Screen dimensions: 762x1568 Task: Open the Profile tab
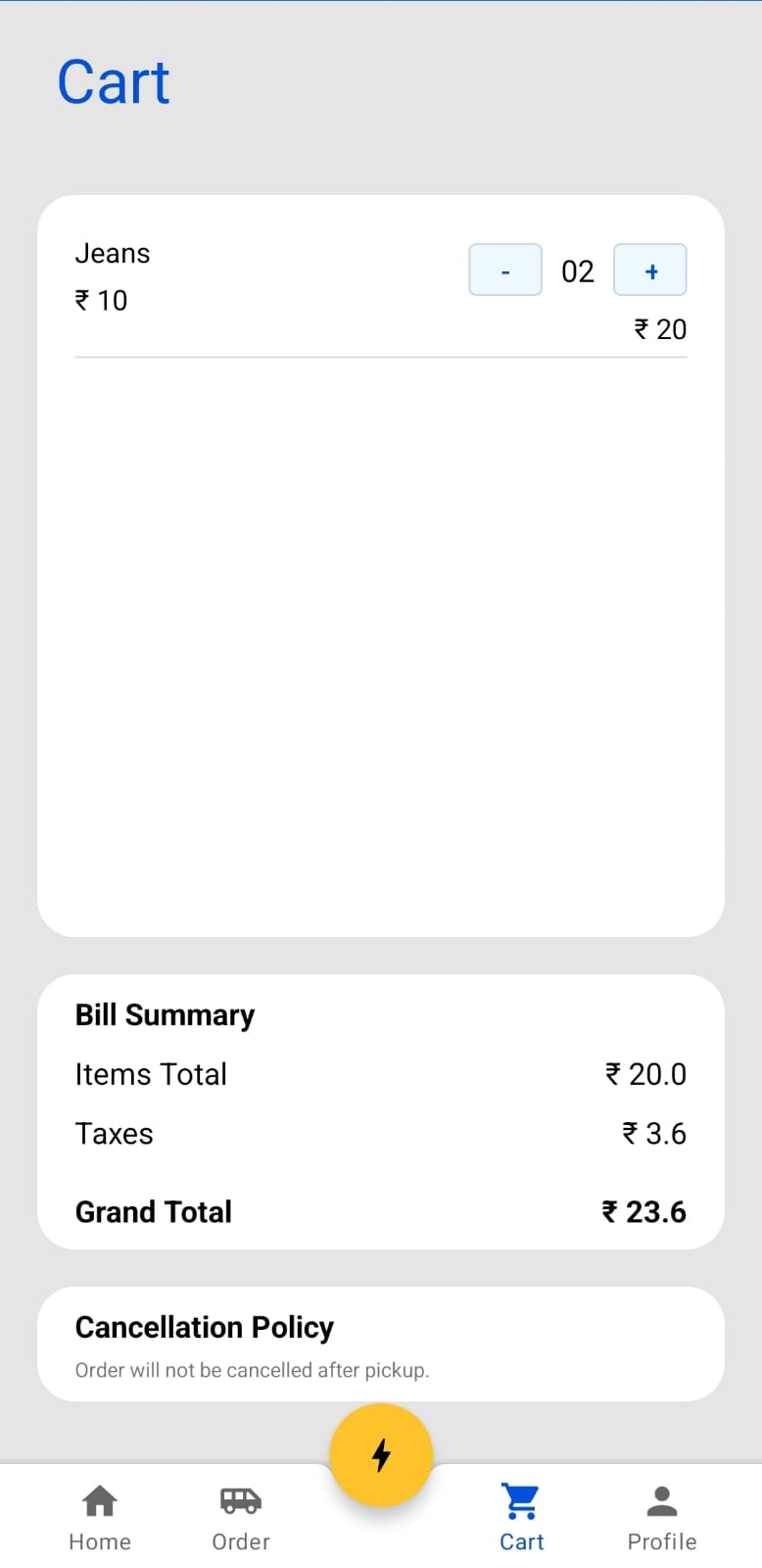click(662, 1517)
